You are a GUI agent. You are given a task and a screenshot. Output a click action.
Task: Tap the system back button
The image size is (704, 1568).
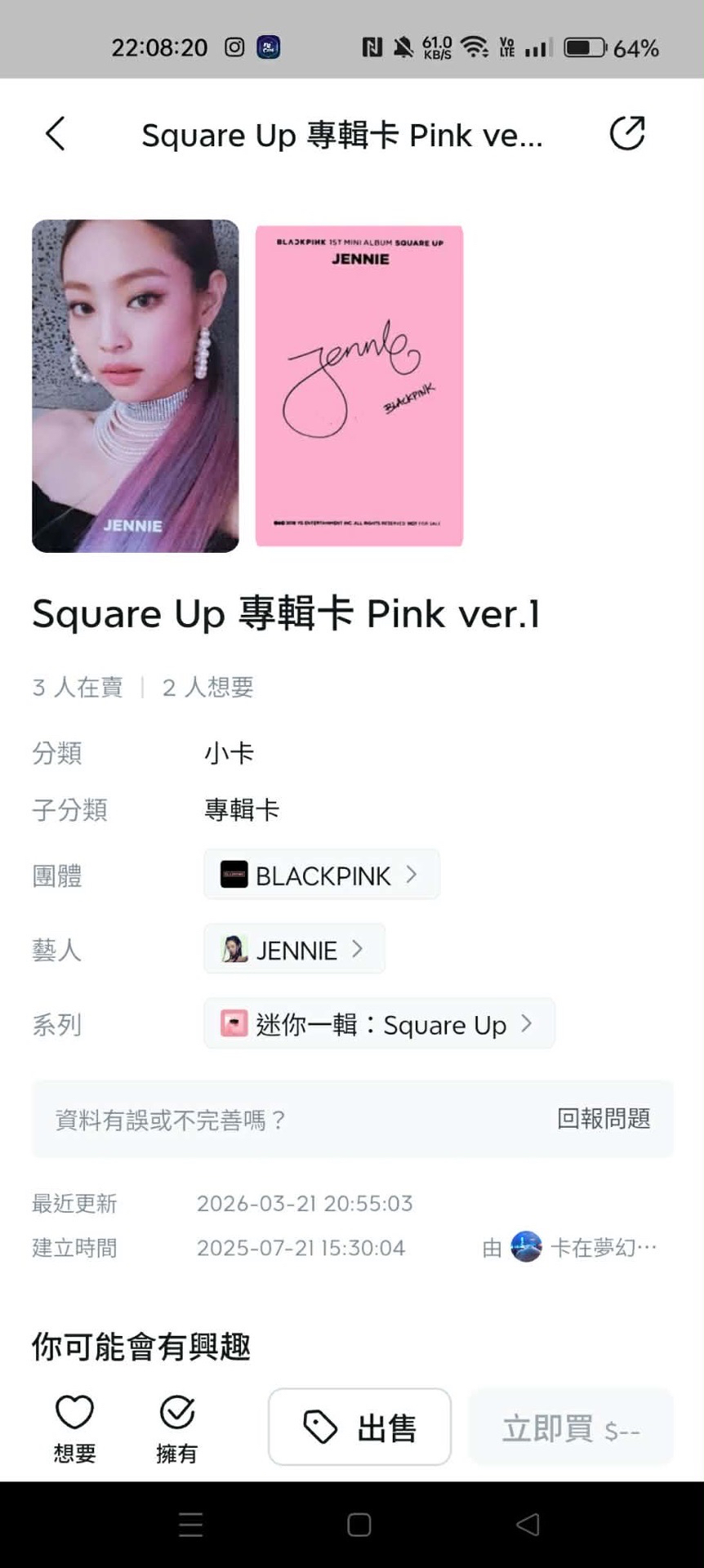[x=528, y=1525]
